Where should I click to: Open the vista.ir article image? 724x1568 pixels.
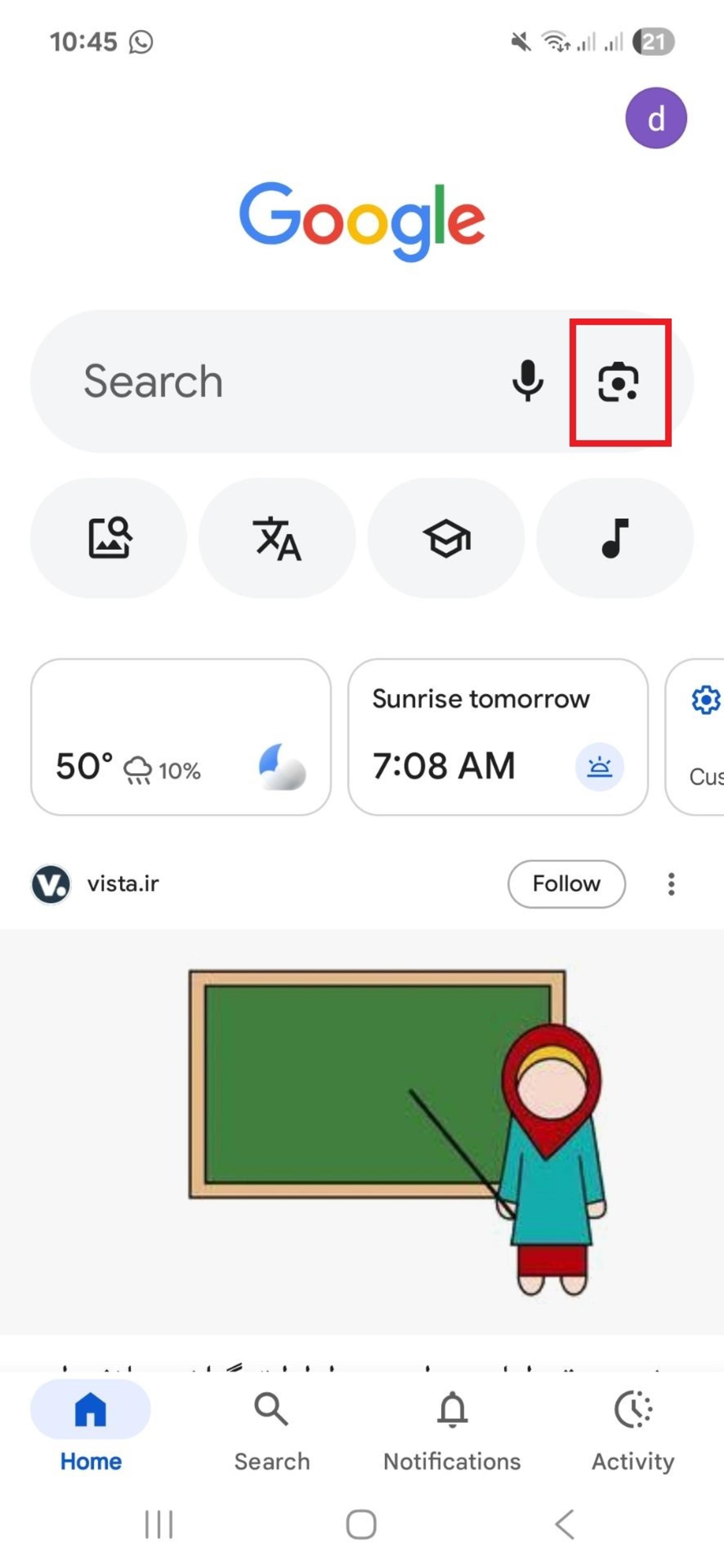(362, 1132)
